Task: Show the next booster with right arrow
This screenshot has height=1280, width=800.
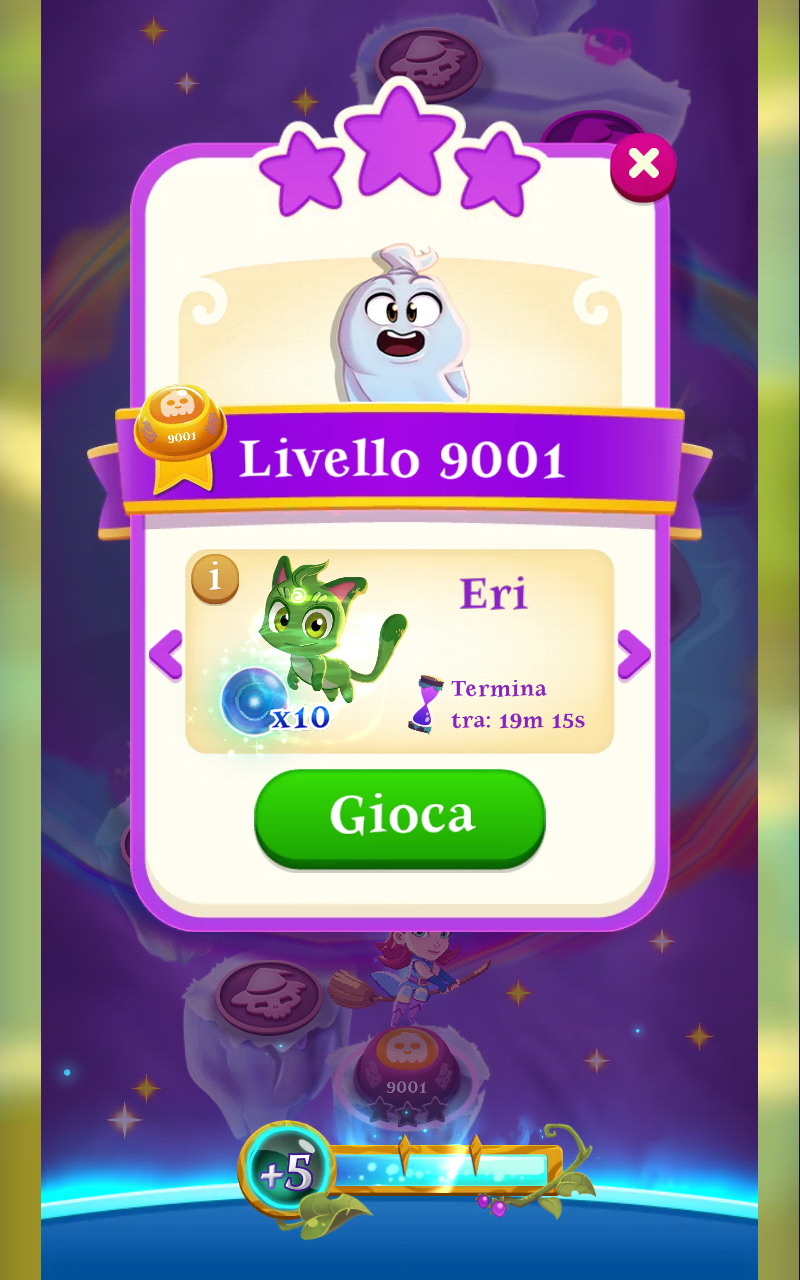Action: tap(633, 655)
